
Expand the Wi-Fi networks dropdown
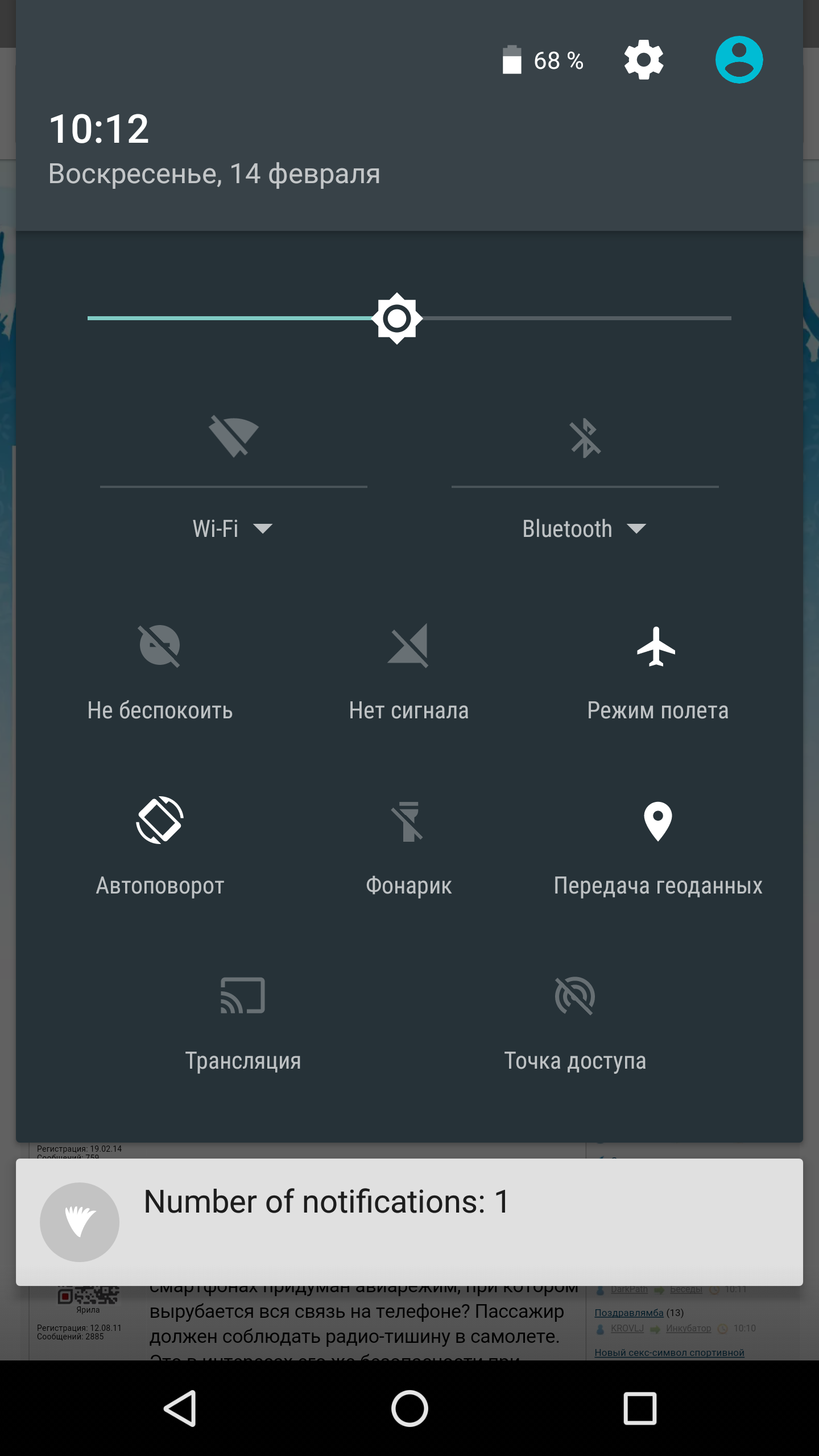coord(233,529)
